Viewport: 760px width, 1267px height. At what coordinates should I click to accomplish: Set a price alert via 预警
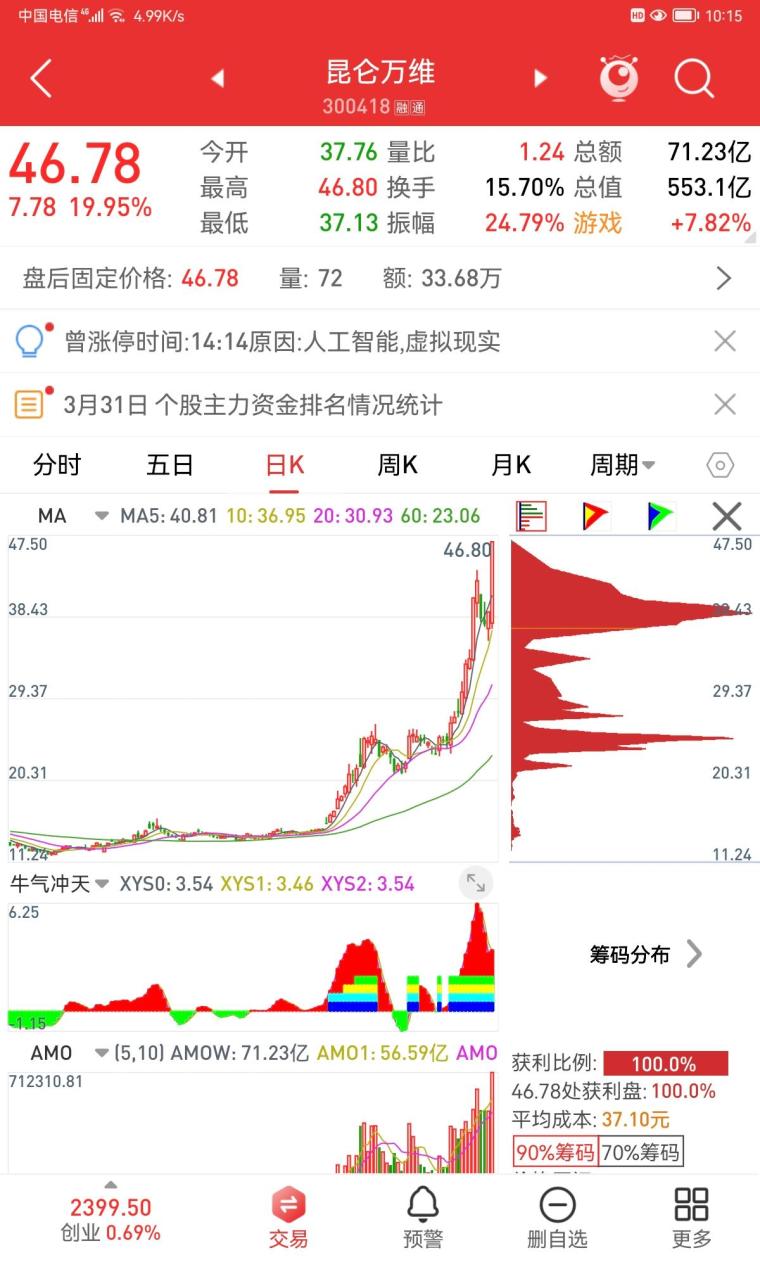point(423,1217)
